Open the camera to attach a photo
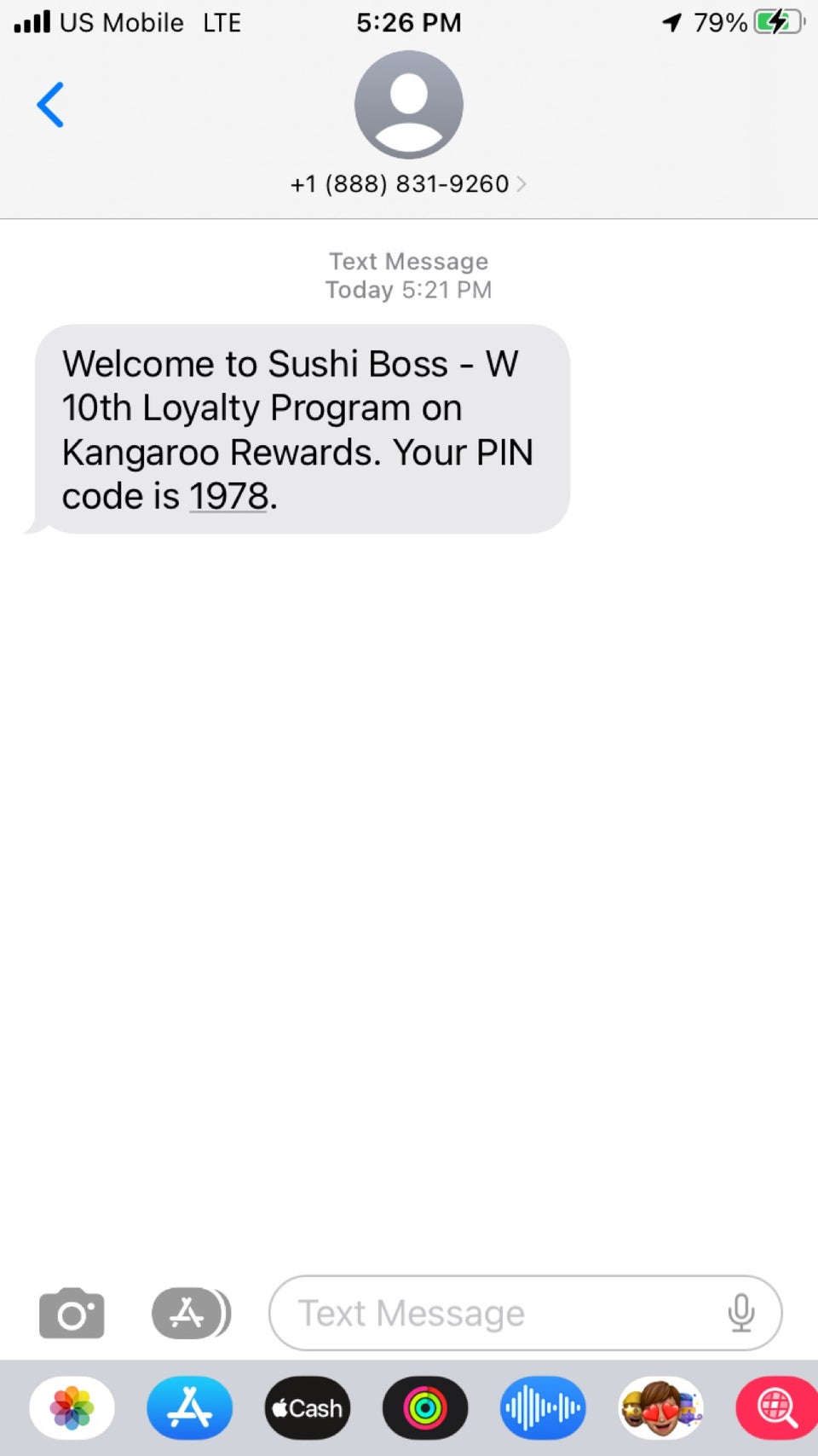Viewport: 818px width, 1456px height. pyautogui.click(x=72, y=1314)
